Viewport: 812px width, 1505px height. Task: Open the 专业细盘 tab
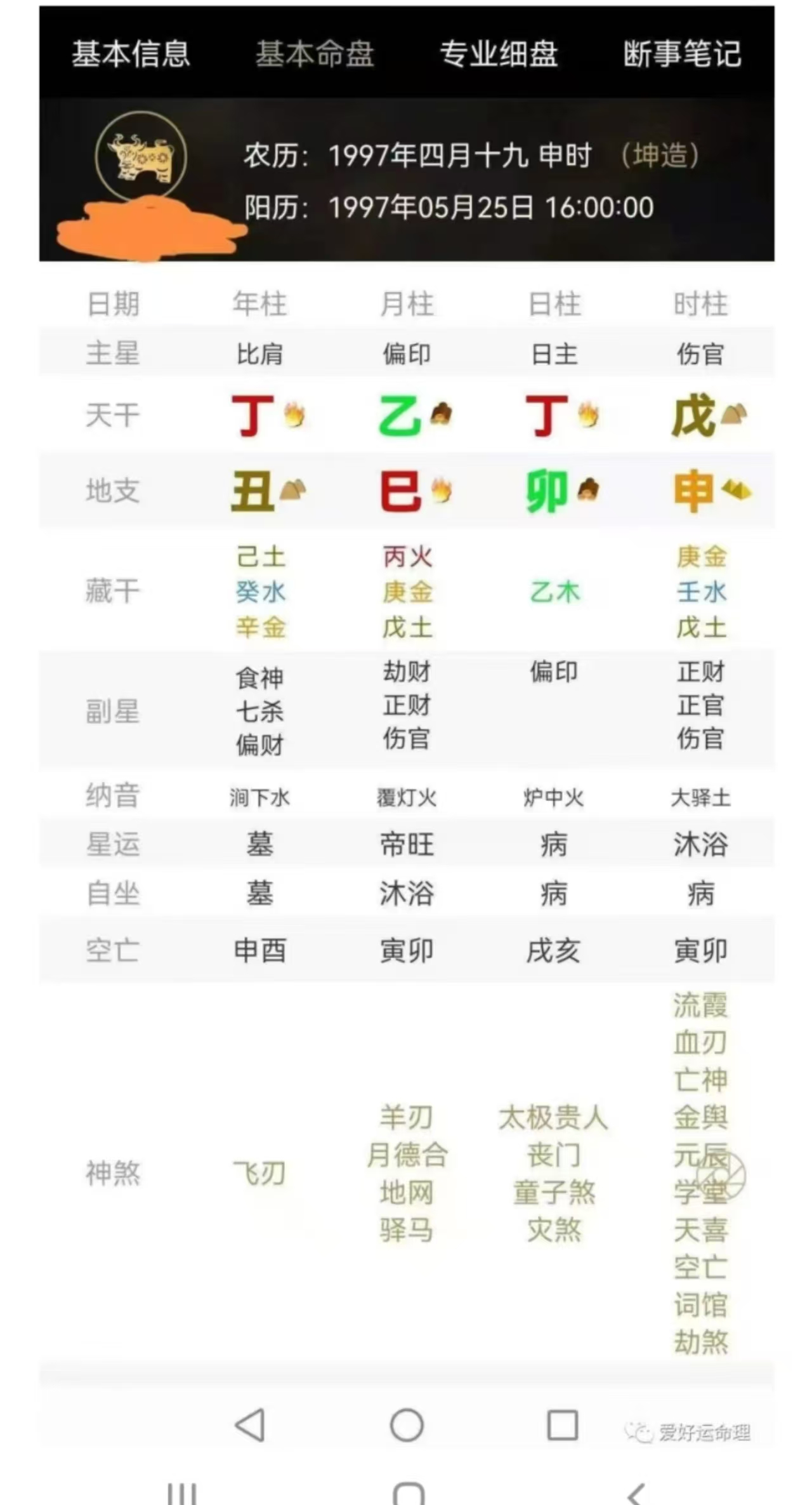click(x=499, y=53)
